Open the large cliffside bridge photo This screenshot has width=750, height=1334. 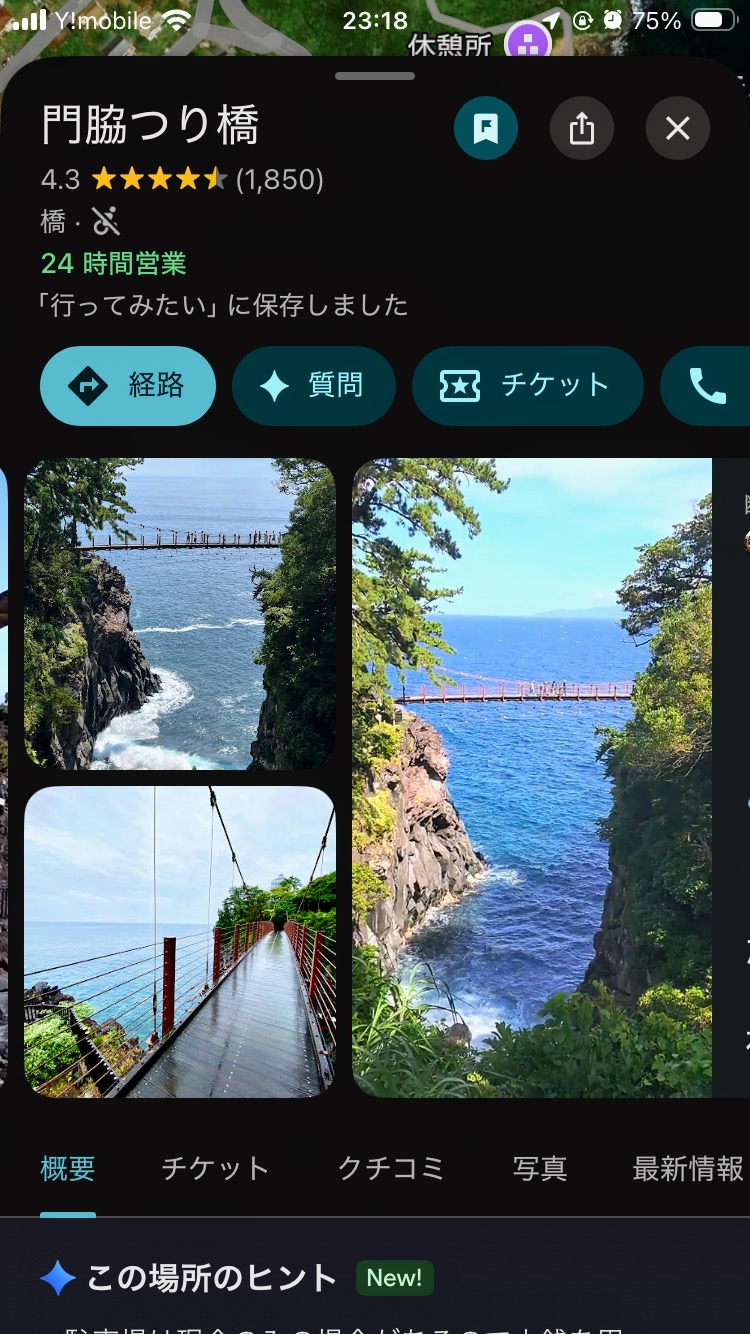[532, 778]
